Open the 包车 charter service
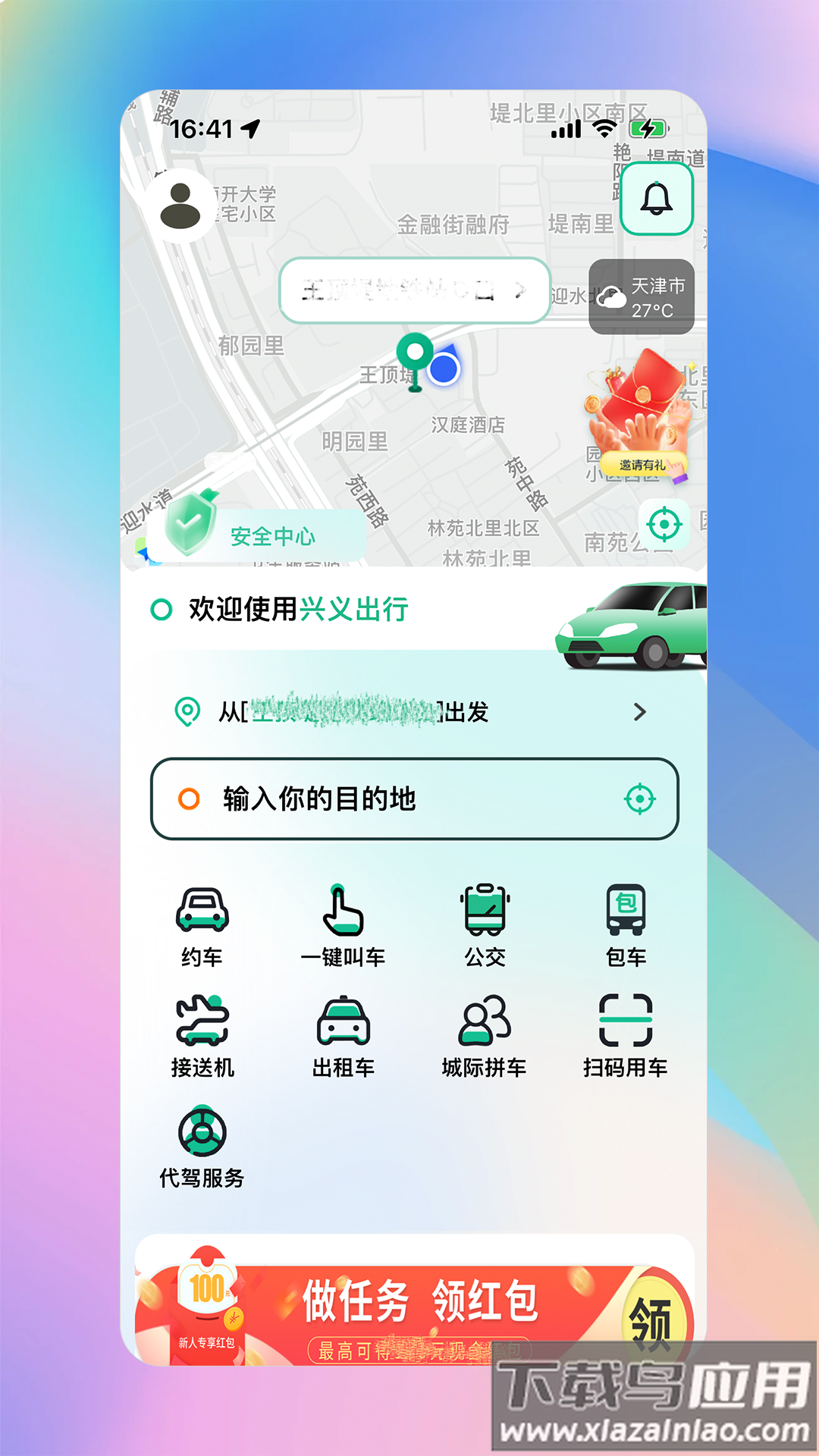The image size is (819, 1456). click(x=626, y=925)
